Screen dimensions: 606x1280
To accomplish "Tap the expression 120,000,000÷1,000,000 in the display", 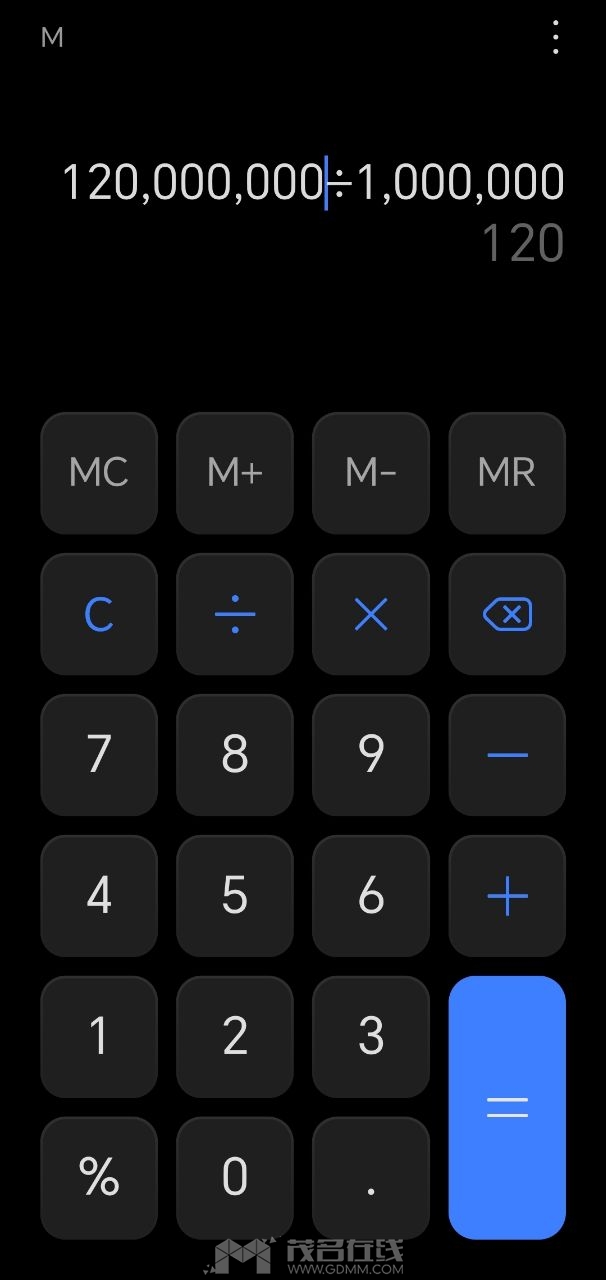I will click(313, 183).
